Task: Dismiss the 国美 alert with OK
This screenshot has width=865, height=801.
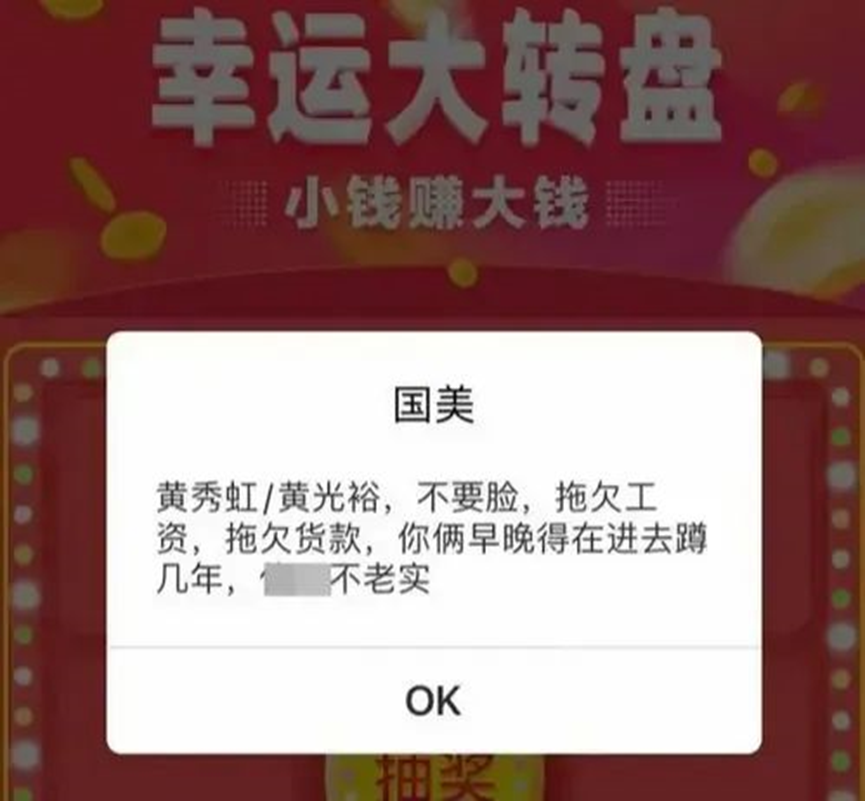Action: [x=433, y=700]
